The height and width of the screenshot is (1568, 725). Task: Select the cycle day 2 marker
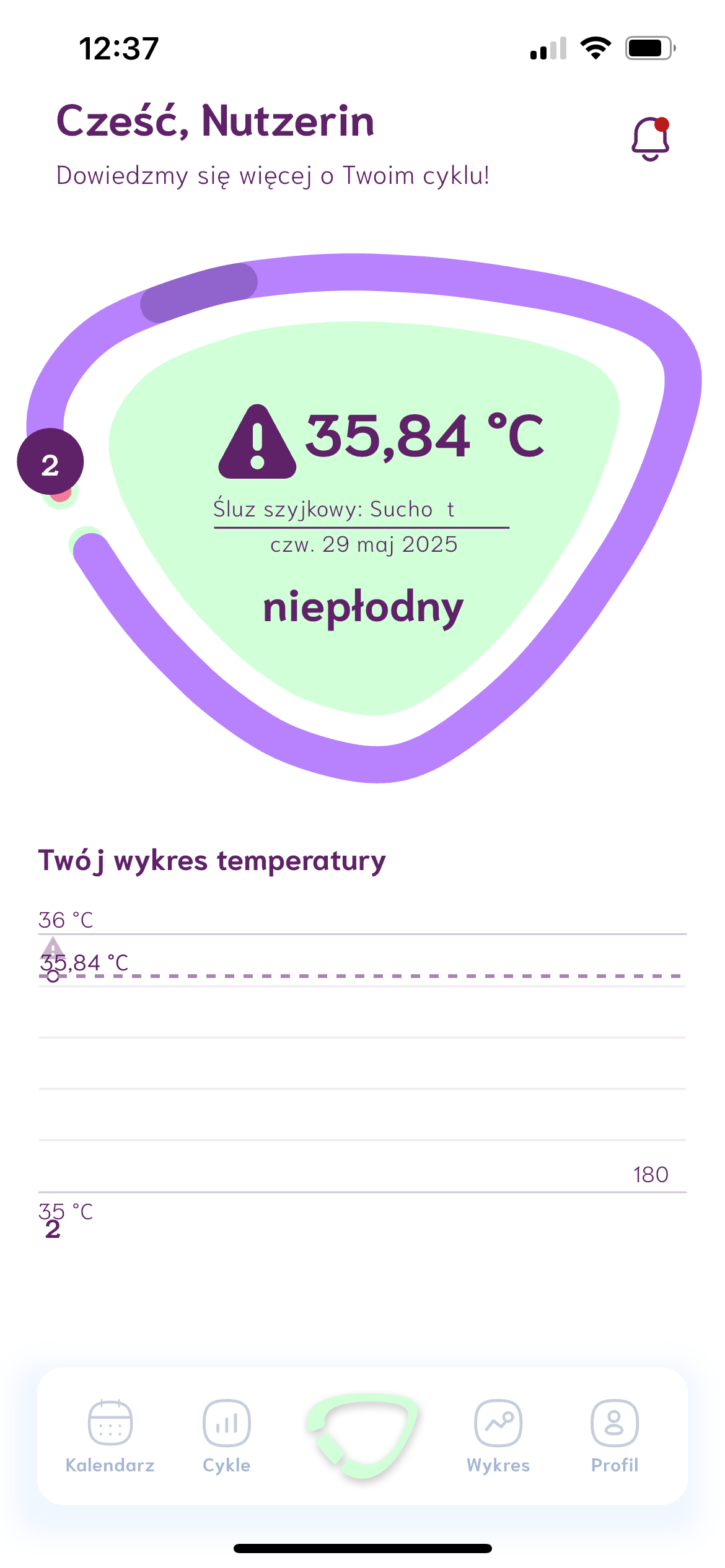click(50, 461)
